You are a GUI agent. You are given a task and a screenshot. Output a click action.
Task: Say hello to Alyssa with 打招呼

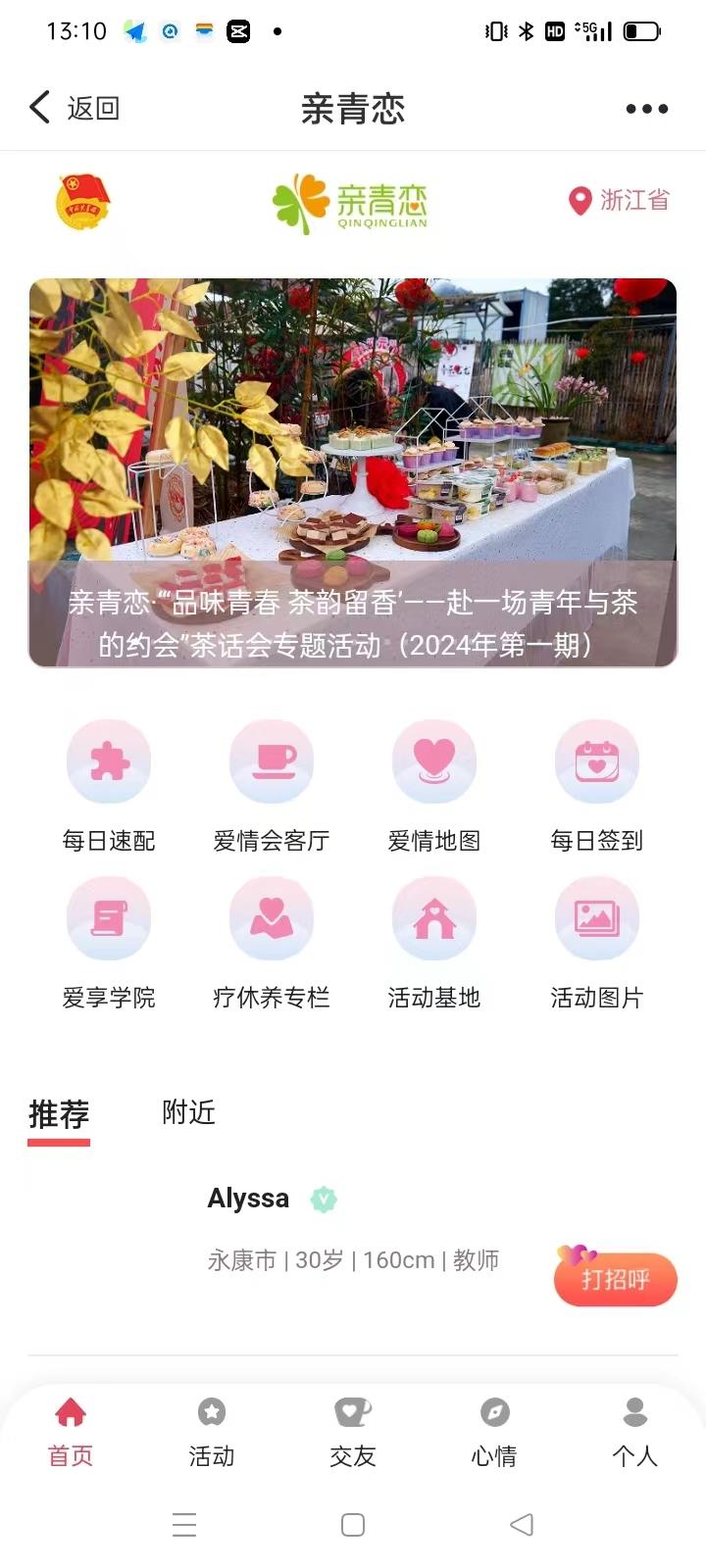(616, 1279)
